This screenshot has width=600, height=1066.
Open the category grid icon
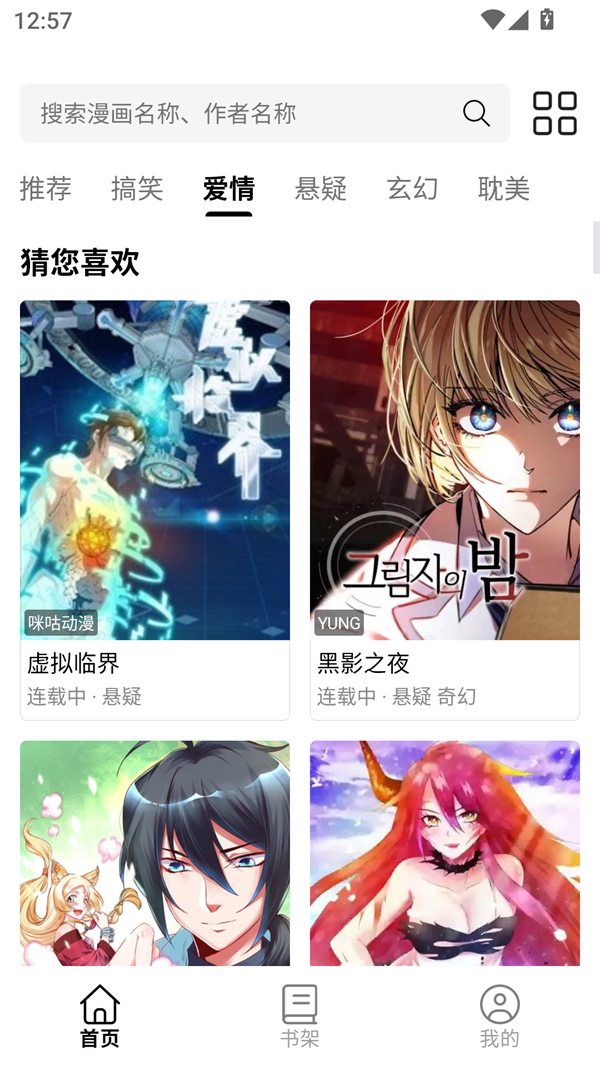tap(554, 114)
